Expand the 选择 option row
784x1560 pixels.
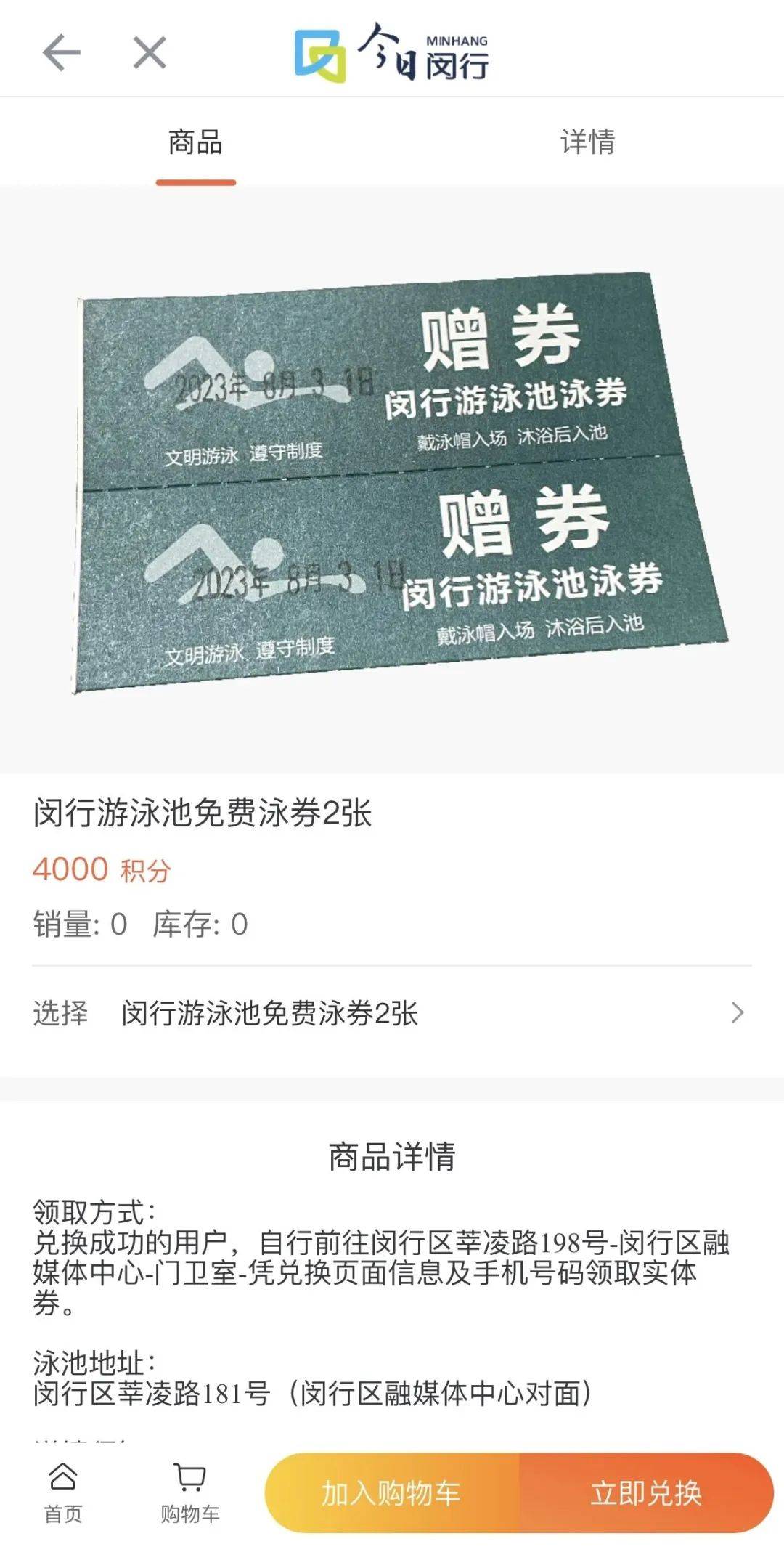click(392, 1013)
